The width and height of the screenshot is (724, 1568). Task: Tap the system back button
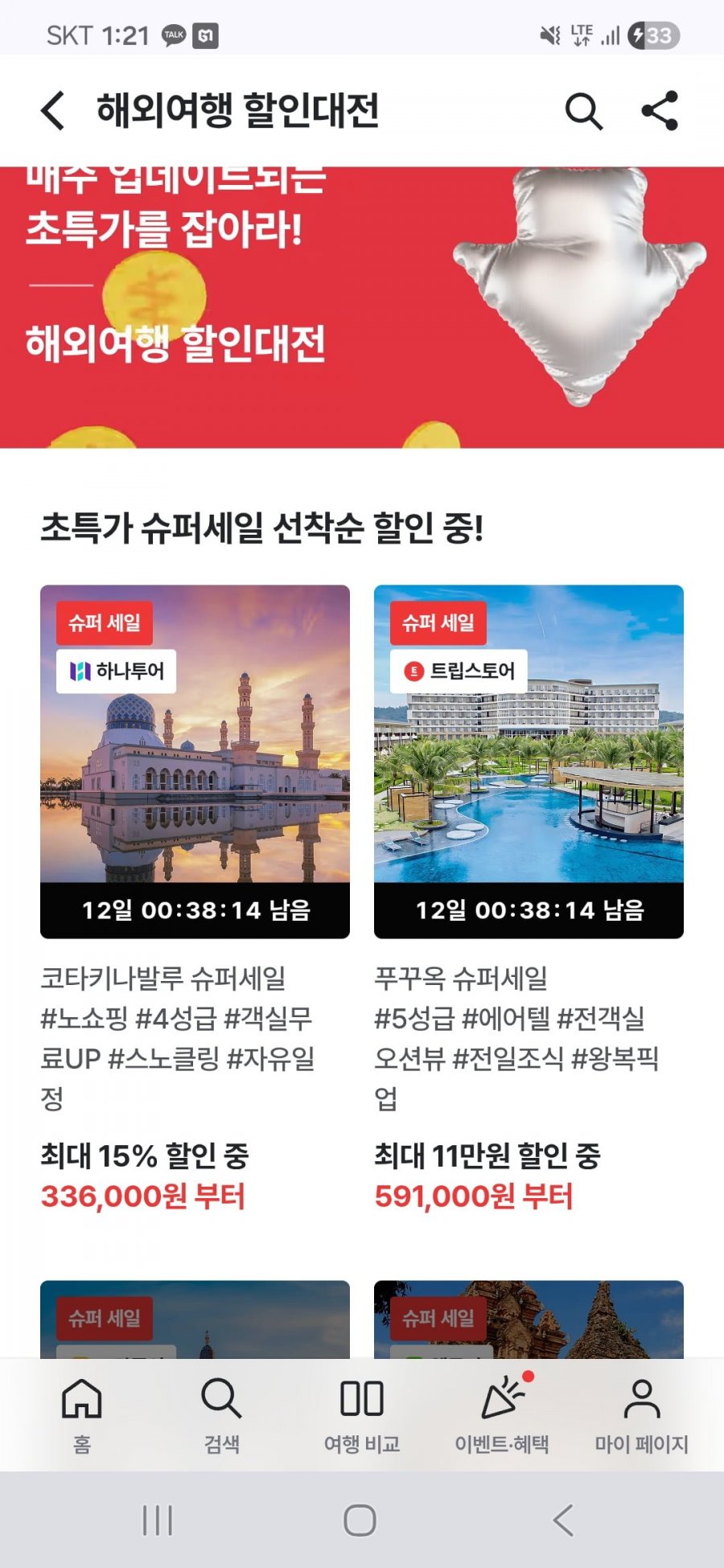point(563,1520)
